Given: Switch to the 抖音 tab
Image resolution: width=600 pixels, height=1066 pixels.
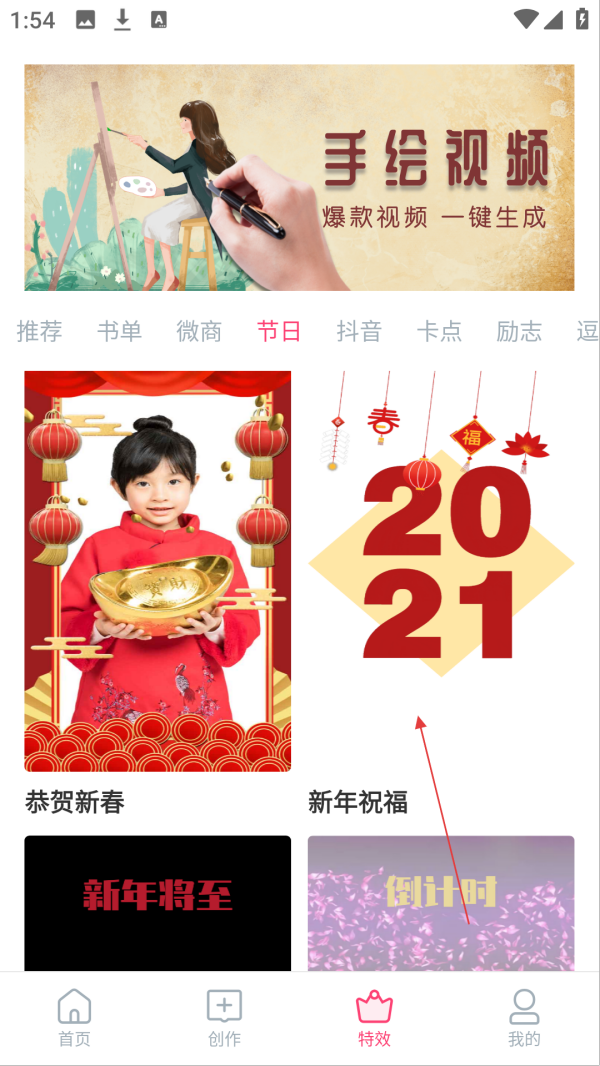Looking at the screenshot, I should [x=359, y=332].
